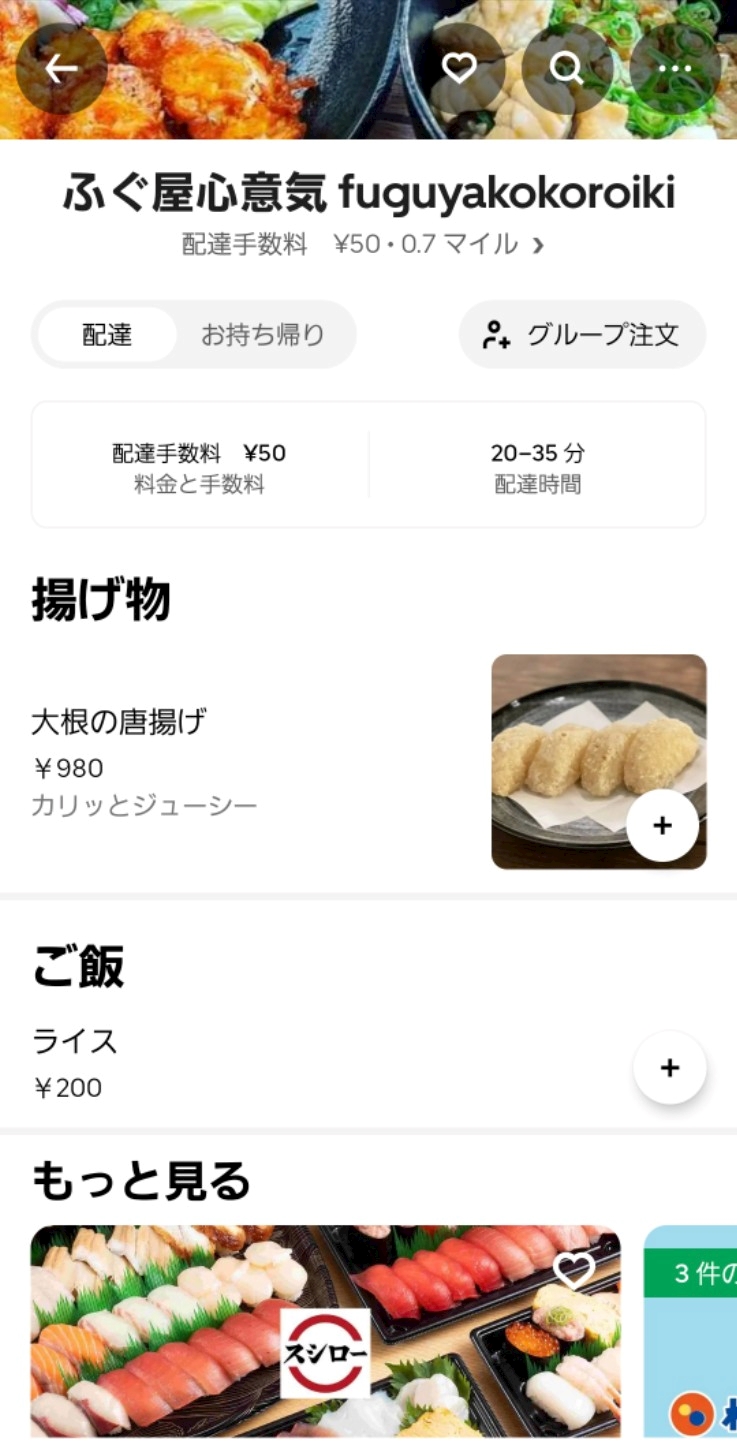This screenshot has height=1451, width=737.
Task: Select the 配達 delivery option
Action: pos(107,334)
